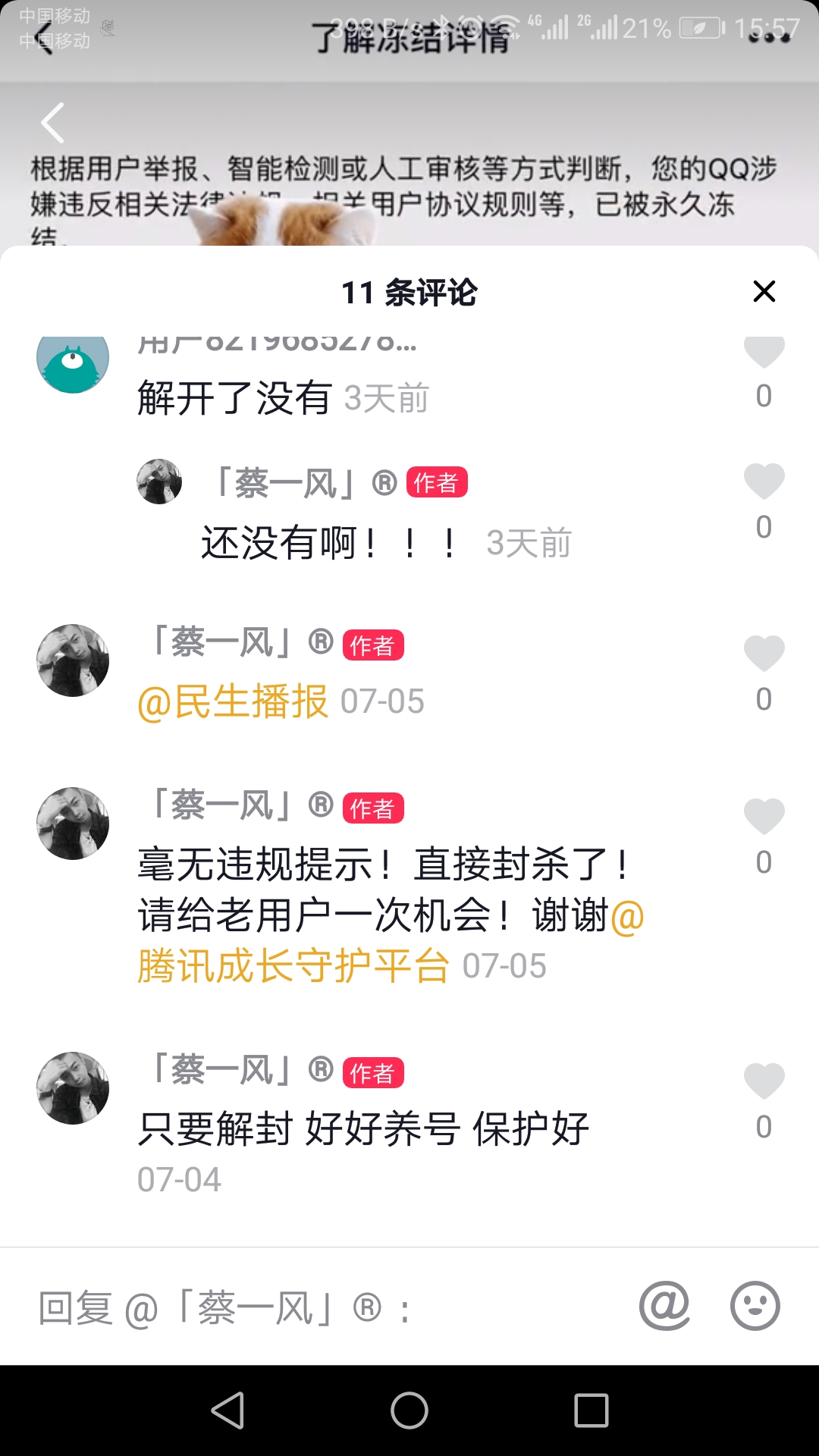The height and width of the screenshot is (1456, 819).
Task: Tap the green monster avatar of 用户8219685278
Action: (73, 362)
